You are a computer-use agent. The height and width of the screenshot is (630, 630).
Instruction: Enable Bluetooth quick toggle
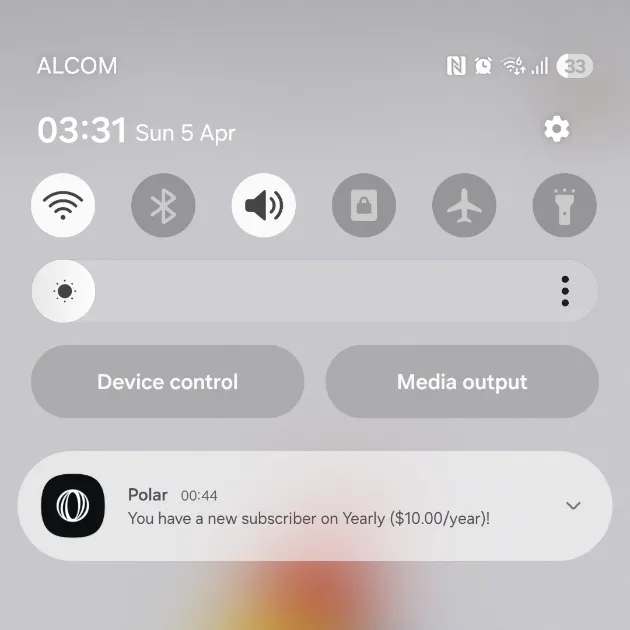pos(163,207)
